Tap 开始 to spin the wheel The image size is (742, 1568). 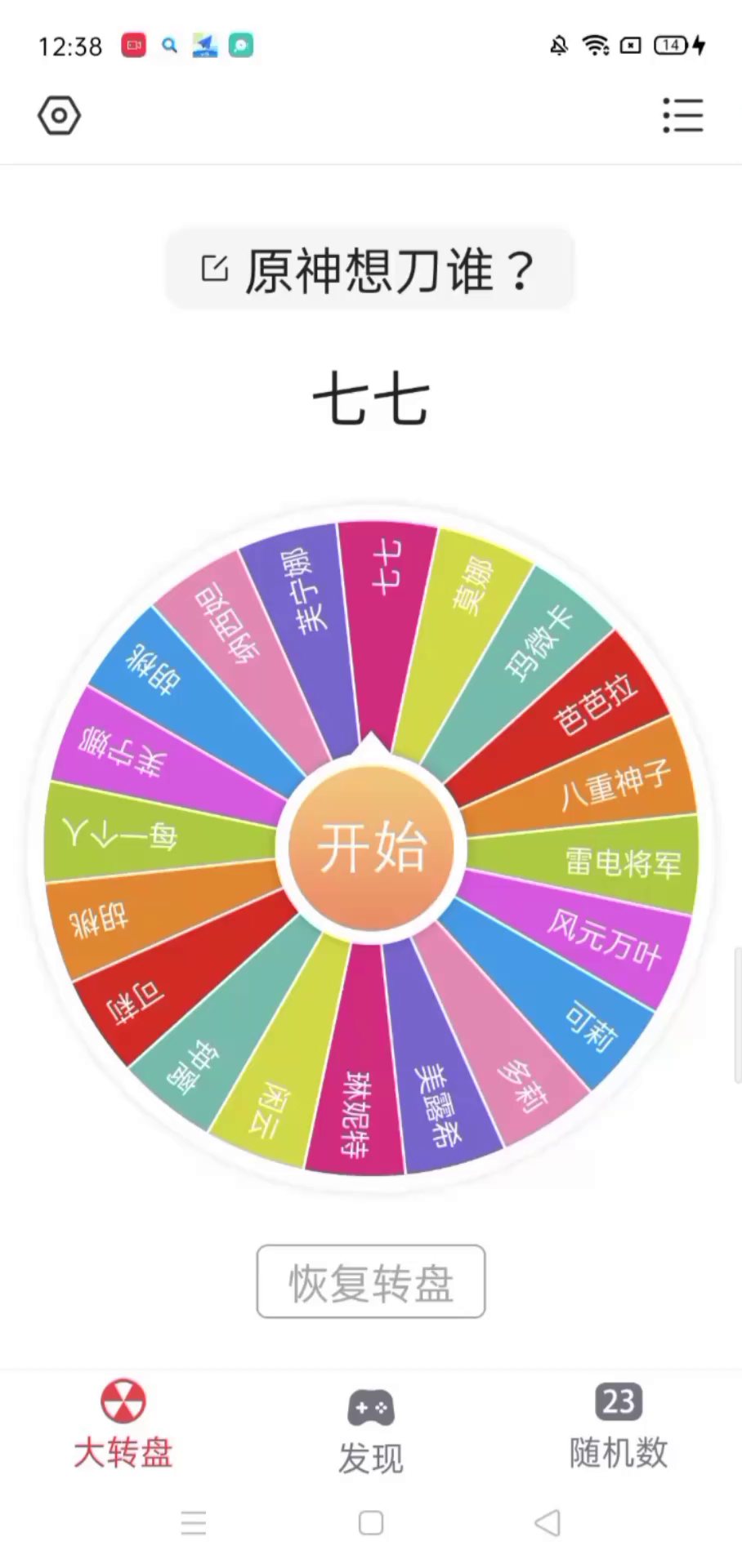pos(372,848)
